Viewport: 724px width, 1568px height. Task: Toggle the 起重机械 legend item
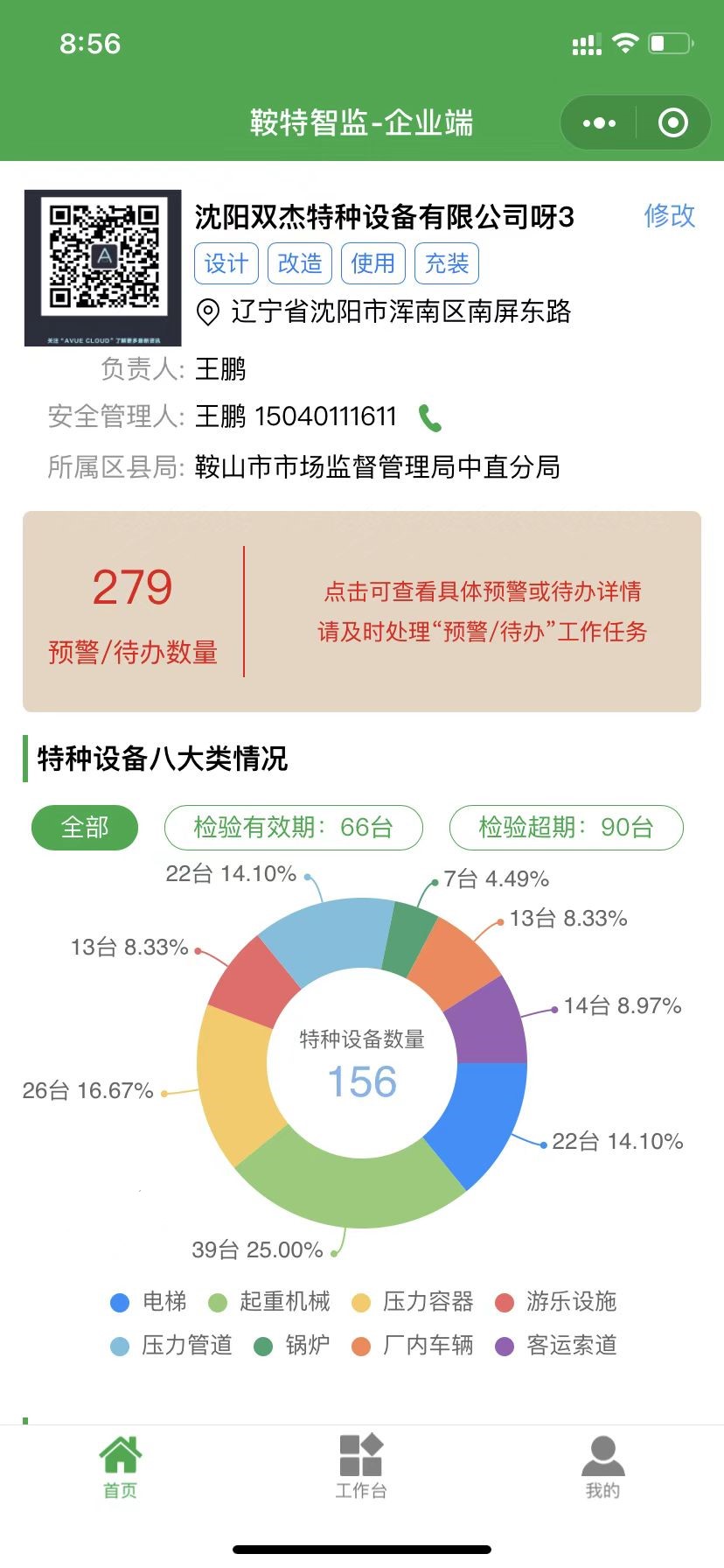click(x=269, y=1302)
